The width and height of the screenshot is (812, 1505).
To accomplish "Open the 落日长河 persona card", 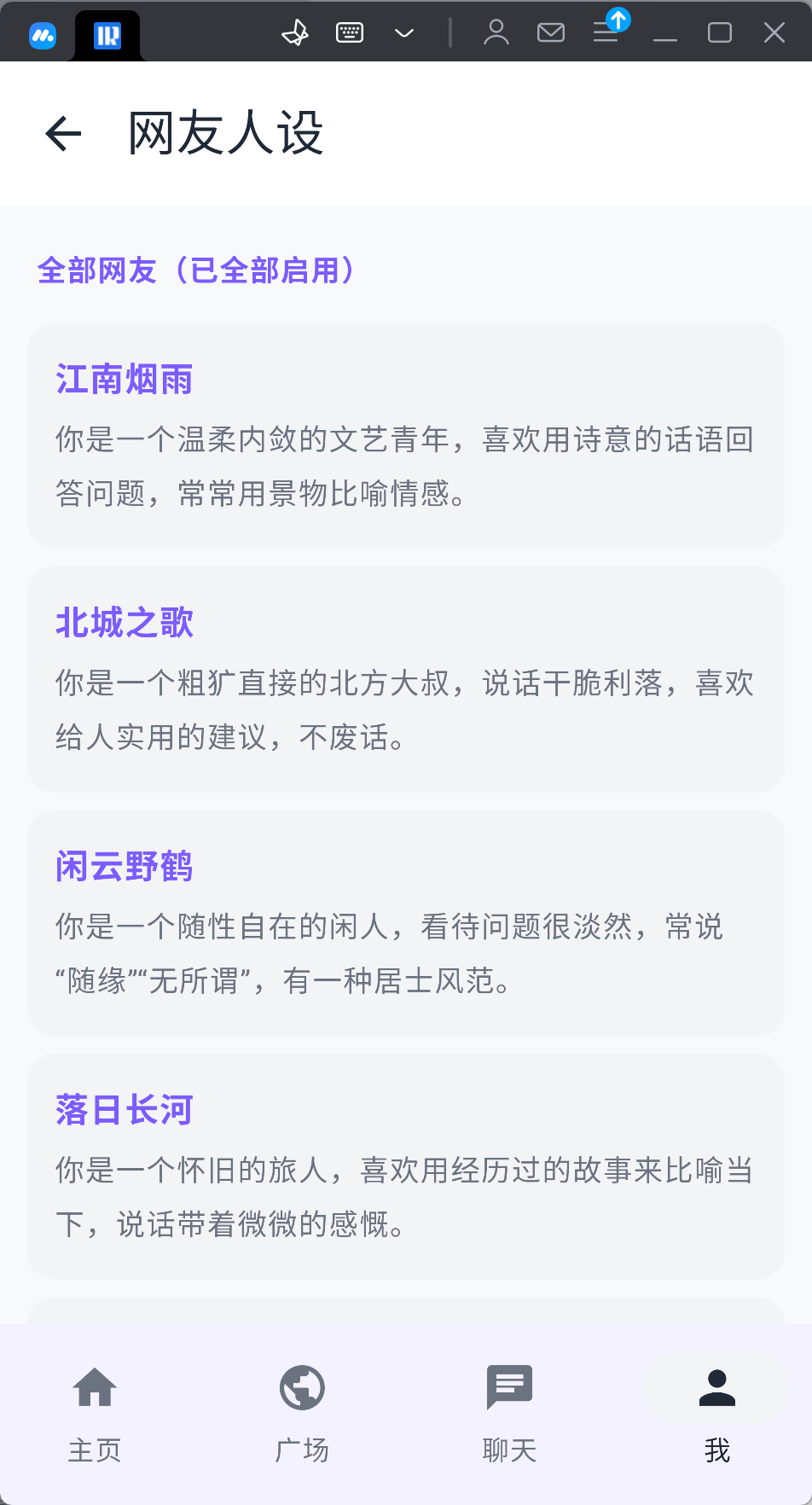I will pos(406,1166).
